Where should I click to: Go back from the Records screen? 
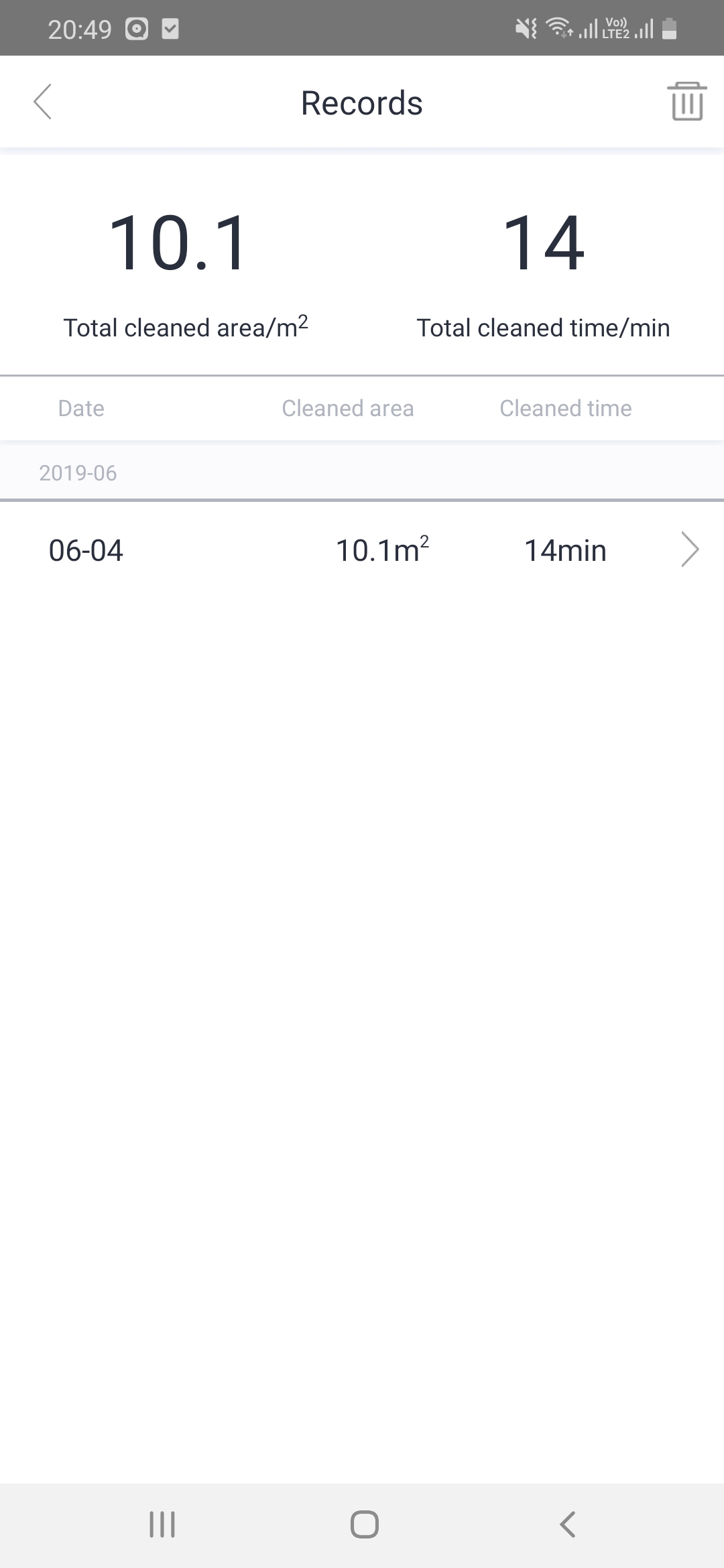pyautogui.click(x=42, y=102)
